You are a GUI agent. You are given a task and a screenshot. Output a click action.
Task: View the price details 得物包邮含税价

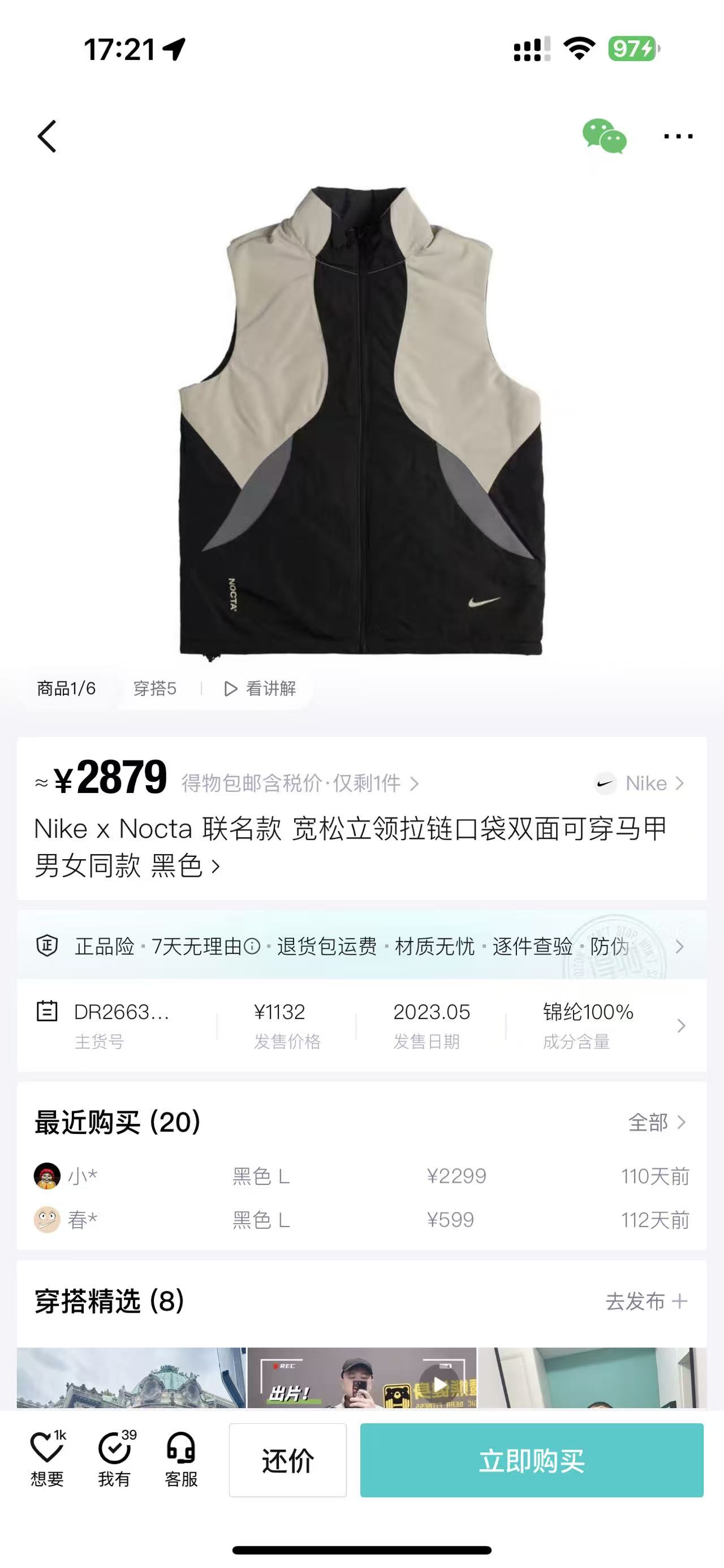pos(300,783)
